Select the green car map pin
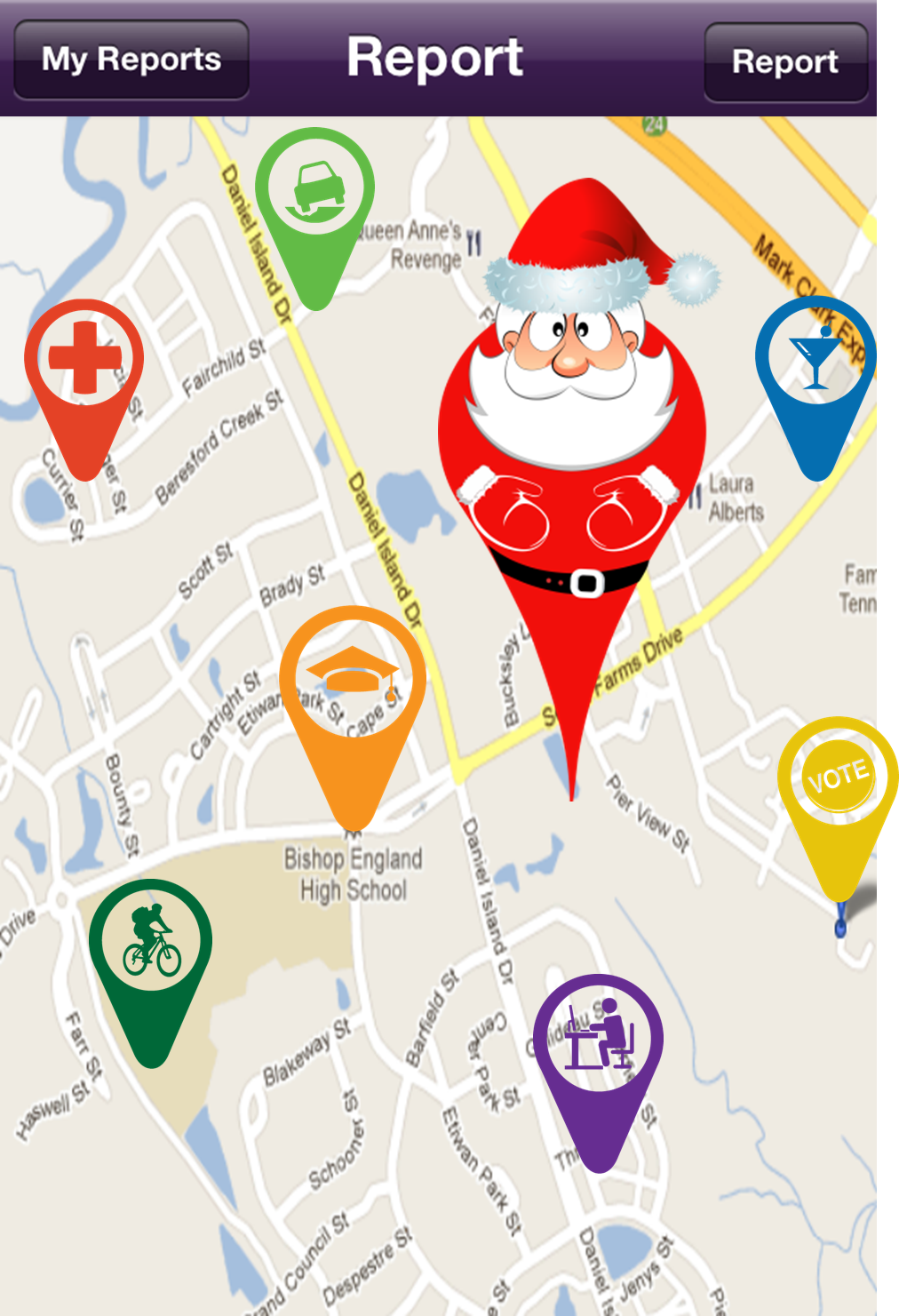Screen dimensions: 899x1316 pos(315,195)
